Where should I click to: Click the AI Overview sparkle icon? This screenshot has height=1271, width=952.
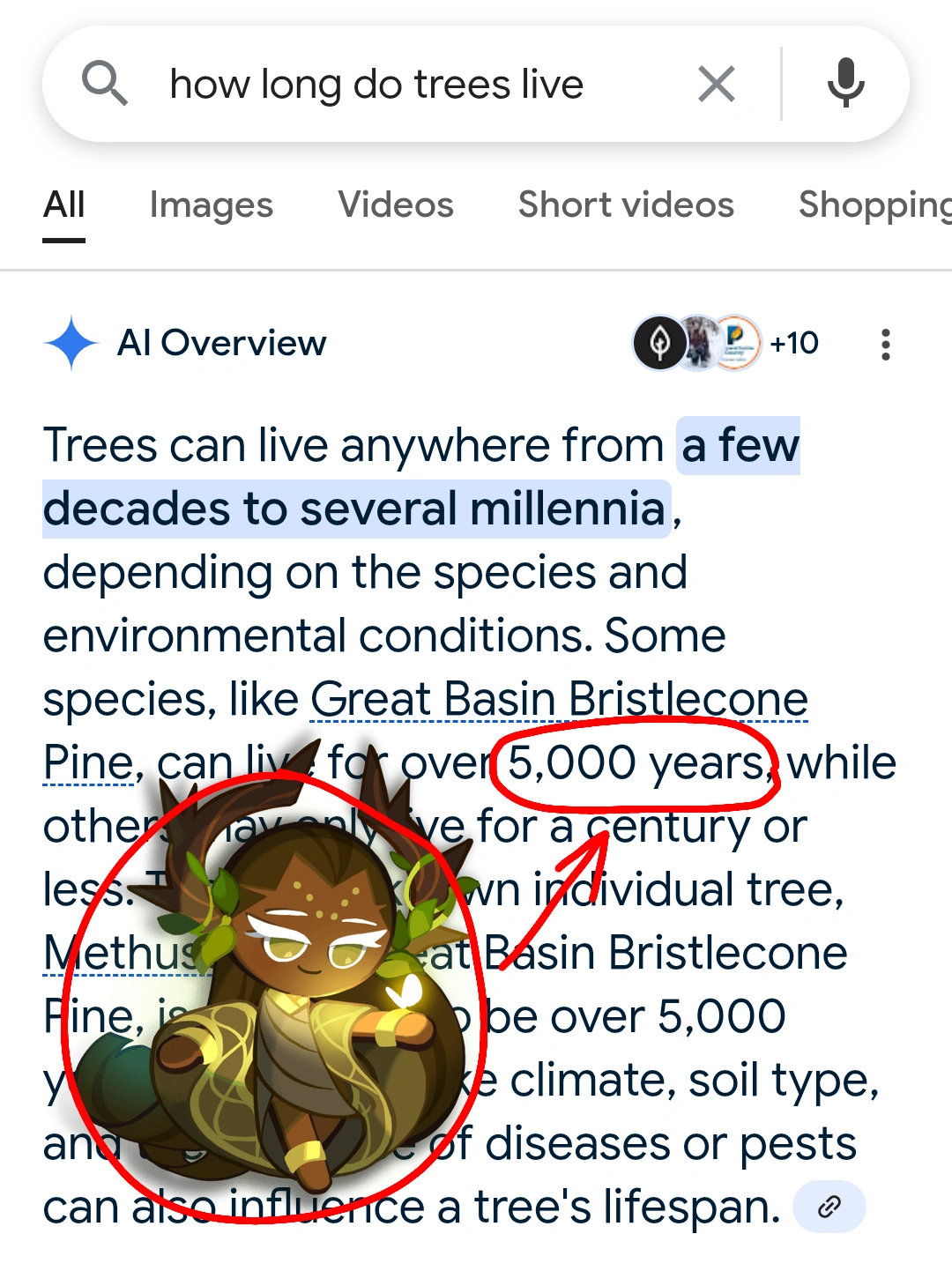pos(73,343)
